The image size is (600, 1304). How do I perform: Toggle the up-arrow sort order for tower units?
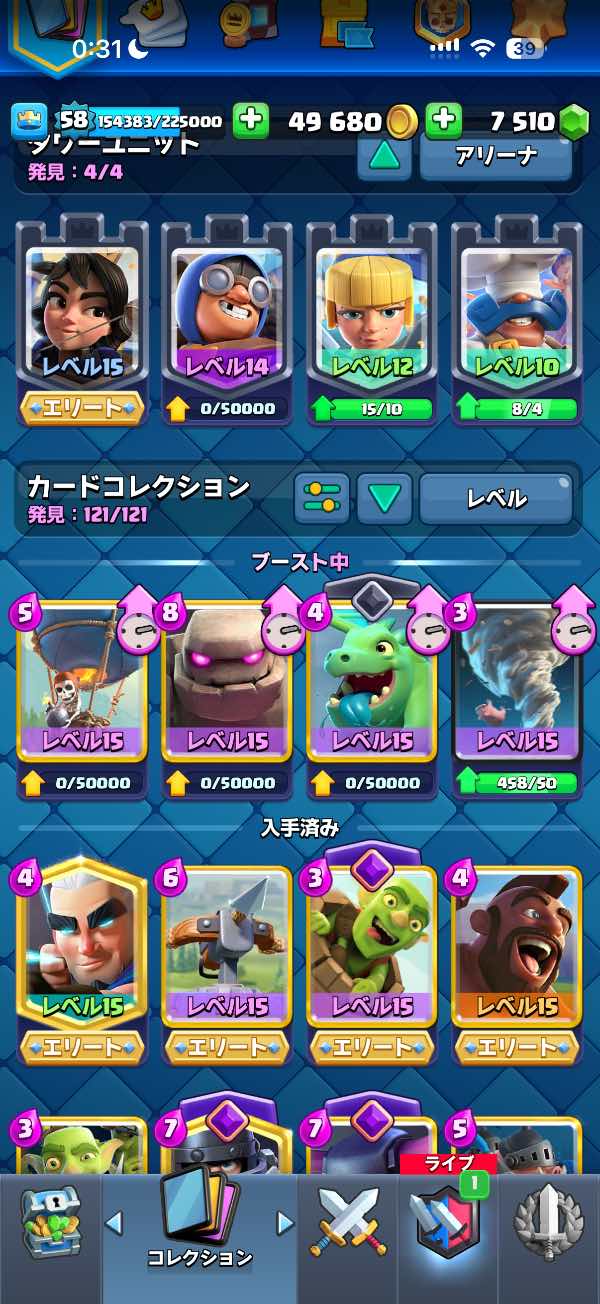click(x=385, y=157)
